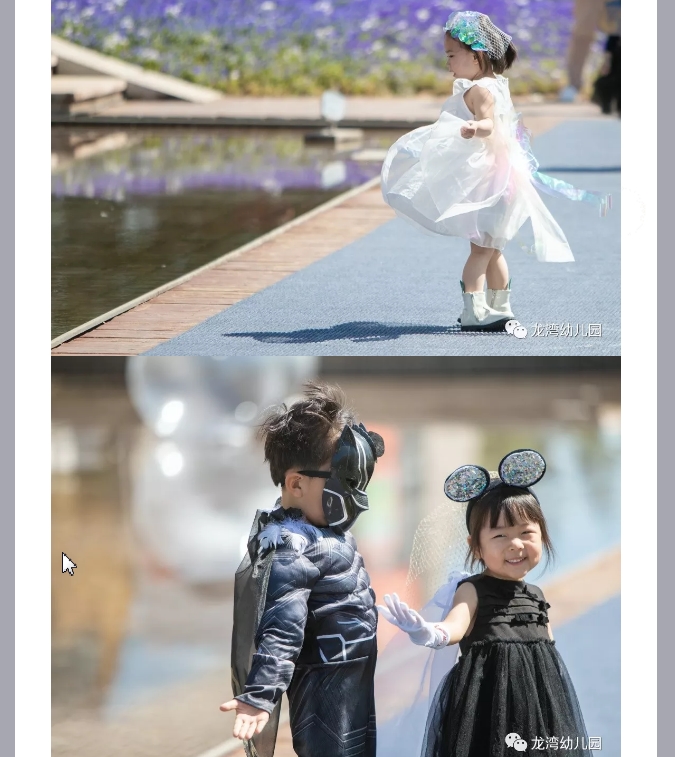Viewport: 675px width, 757px height.
Task: Open the photo of girl in white dress
Action: pyautogui.click(x=336, y=177)
